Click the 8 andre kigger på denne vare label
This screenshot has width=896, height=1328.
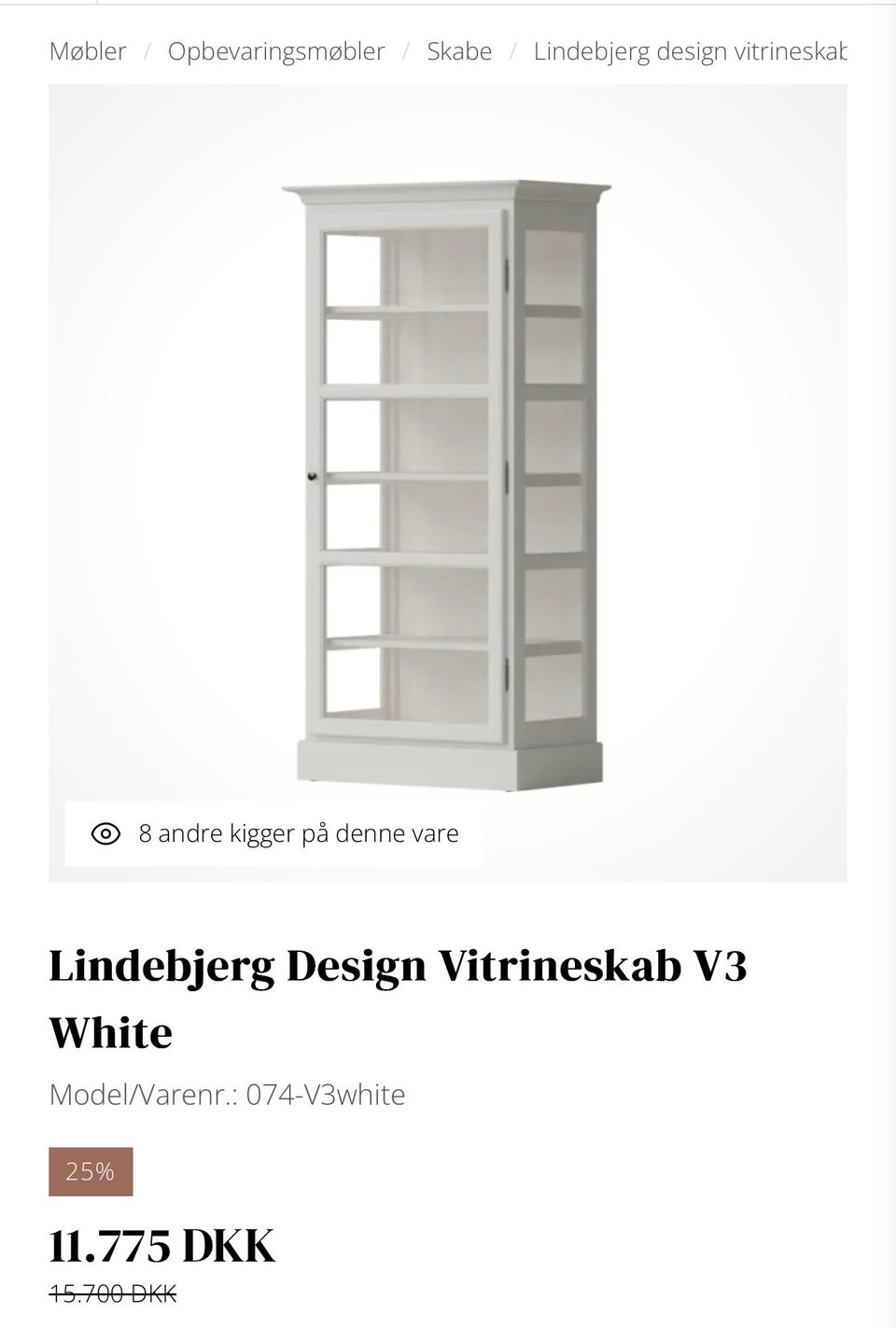299,832
